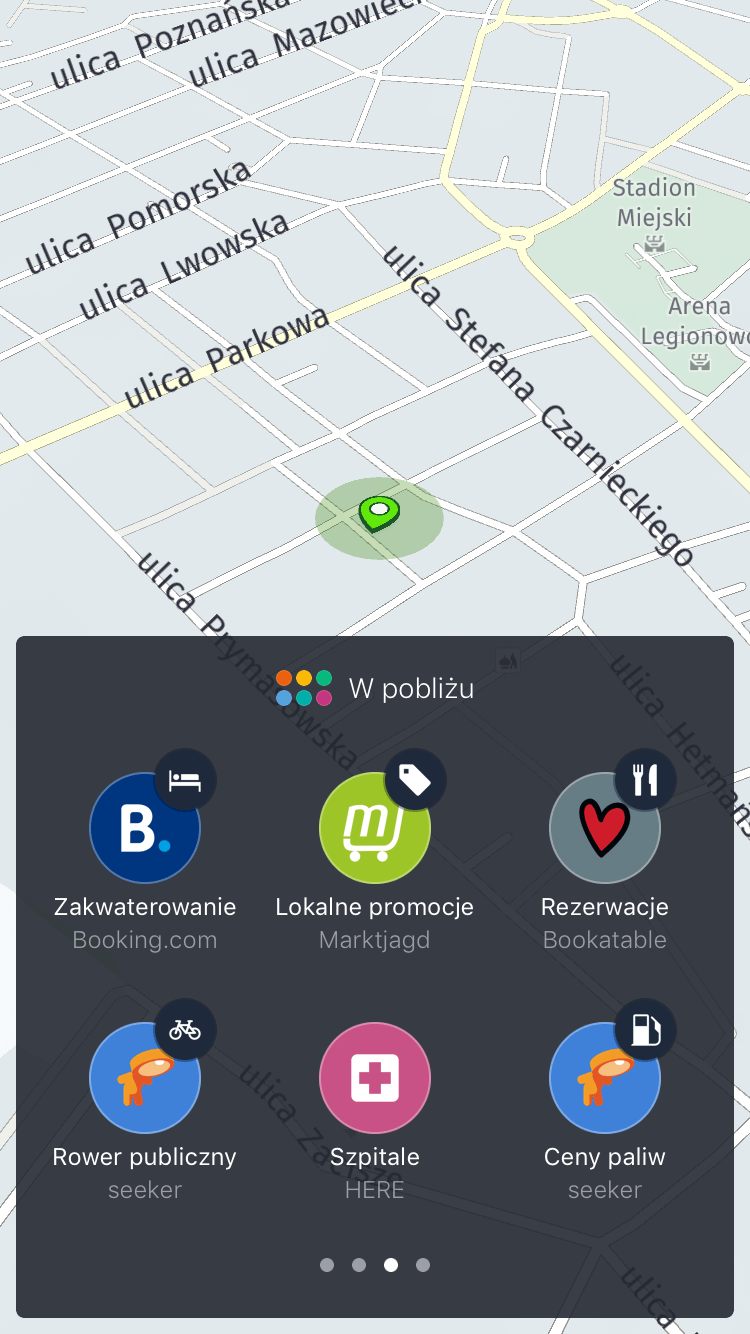
Task: Check Ceny paliw from seeker
Action: point(605,1078)
